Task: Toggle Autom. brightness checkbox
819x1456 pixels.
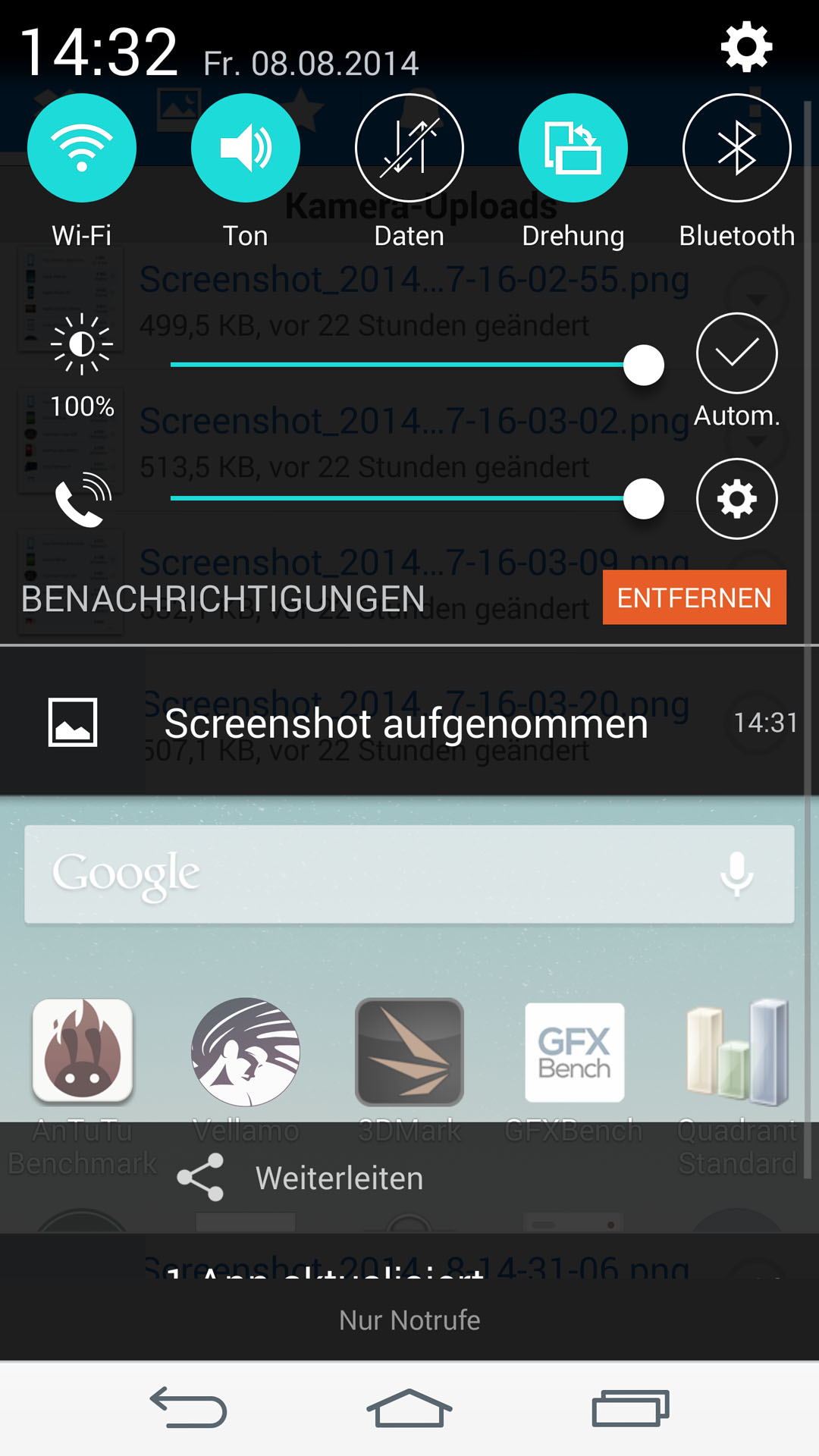Action: tap(737, 353)
